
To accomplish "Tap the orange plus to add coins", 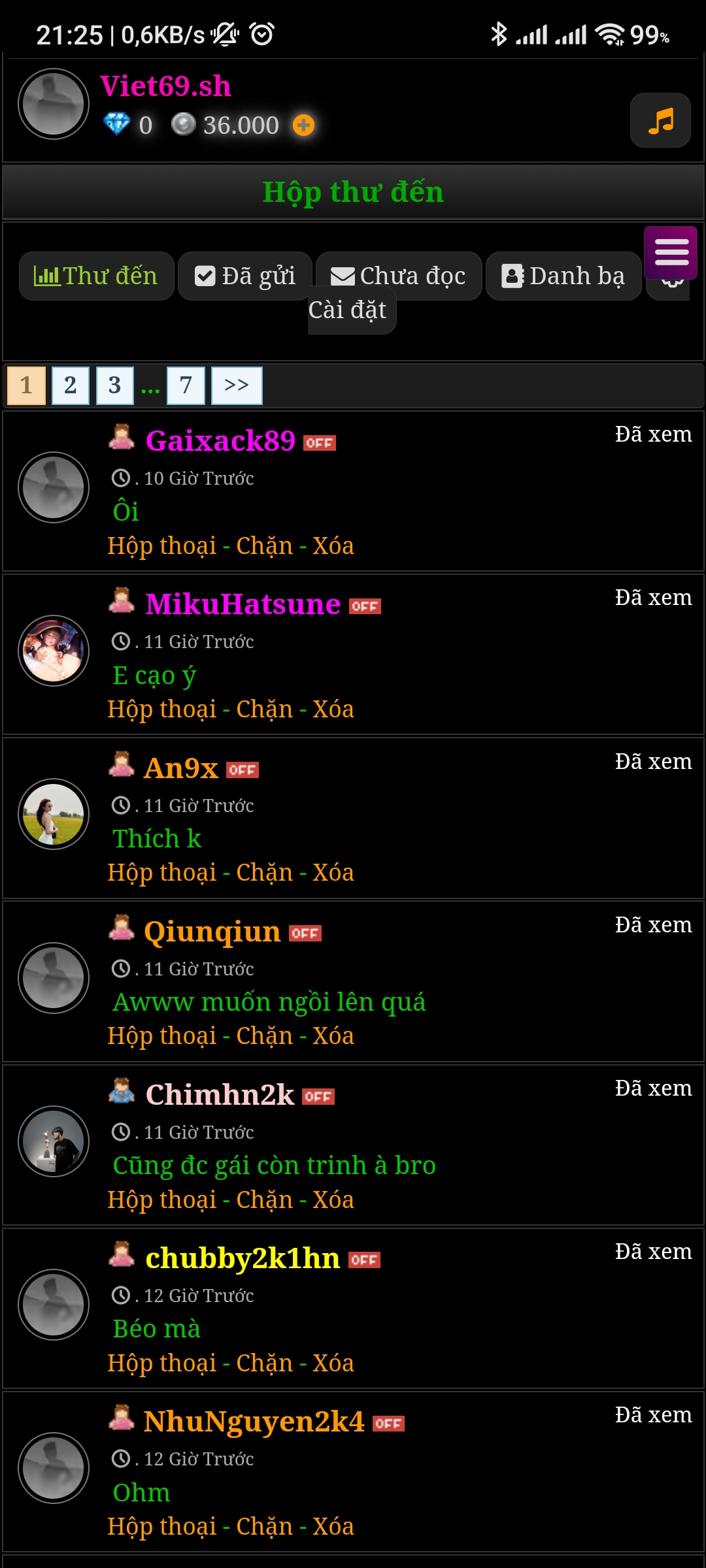I will (x=303, y=125).
